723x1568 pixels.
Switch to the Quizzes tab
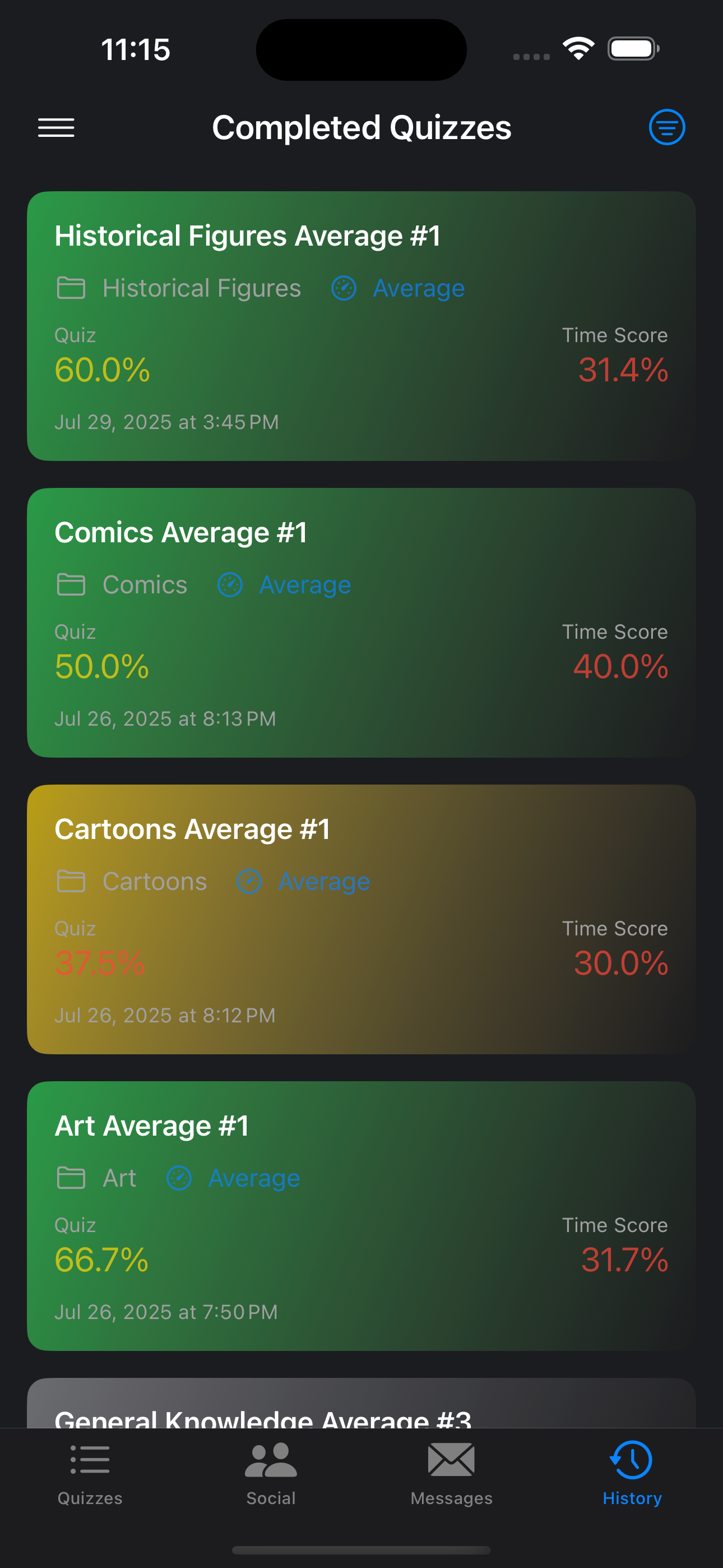[90, 1473]
